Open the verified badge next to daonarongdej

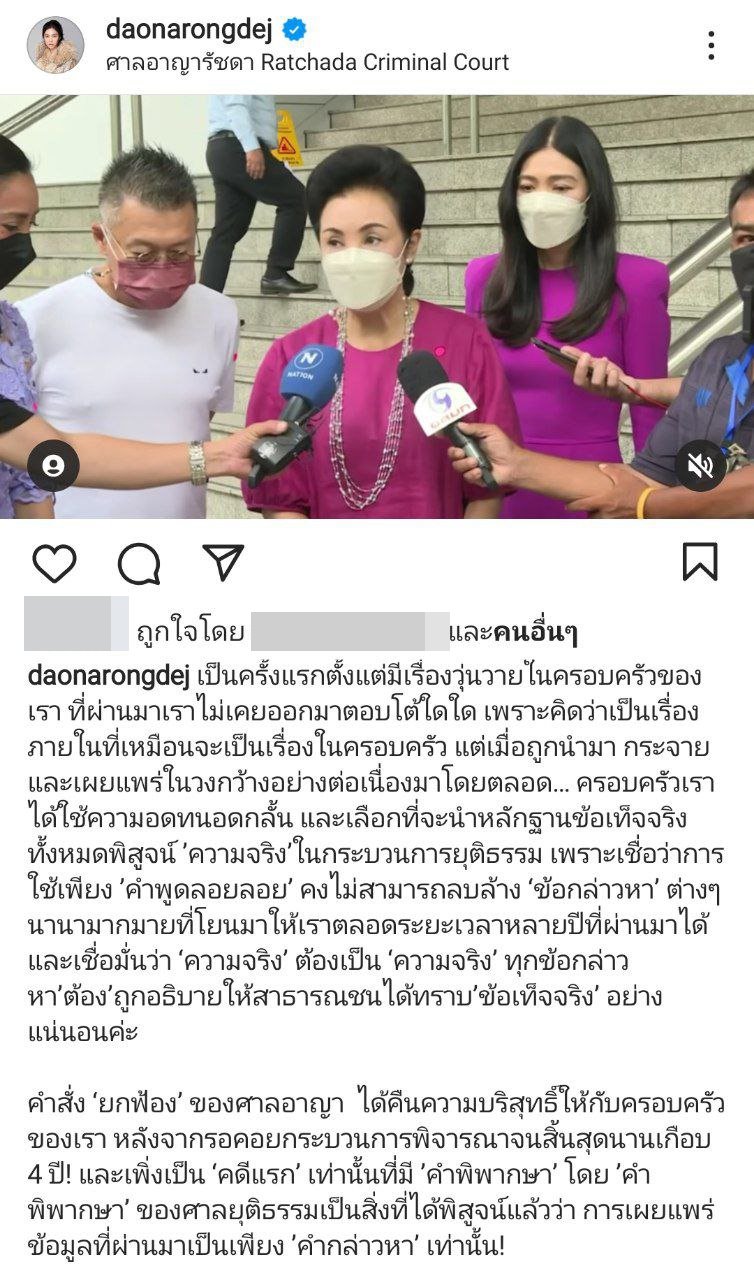295,31
